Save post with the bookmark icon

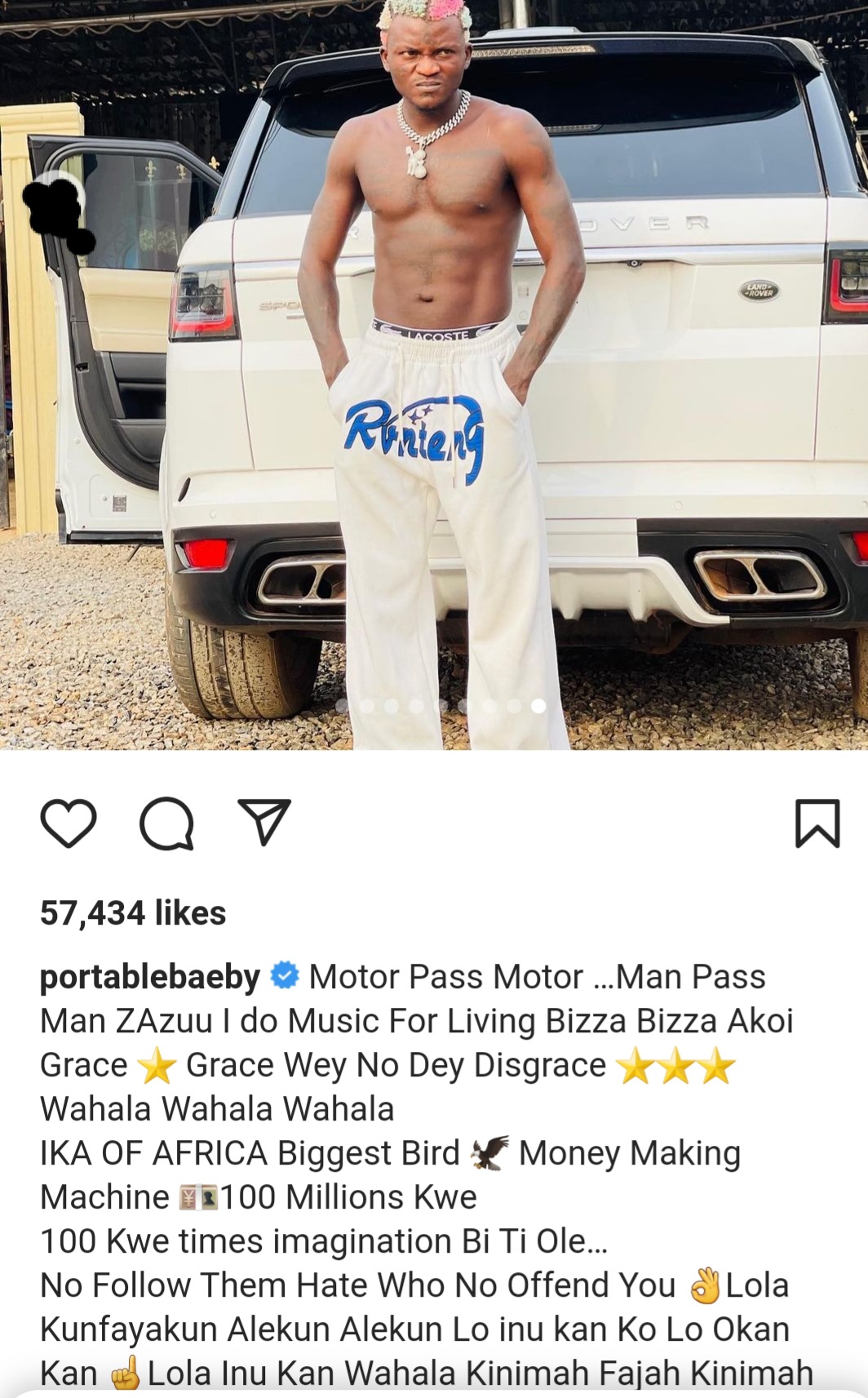click(817, 823)
